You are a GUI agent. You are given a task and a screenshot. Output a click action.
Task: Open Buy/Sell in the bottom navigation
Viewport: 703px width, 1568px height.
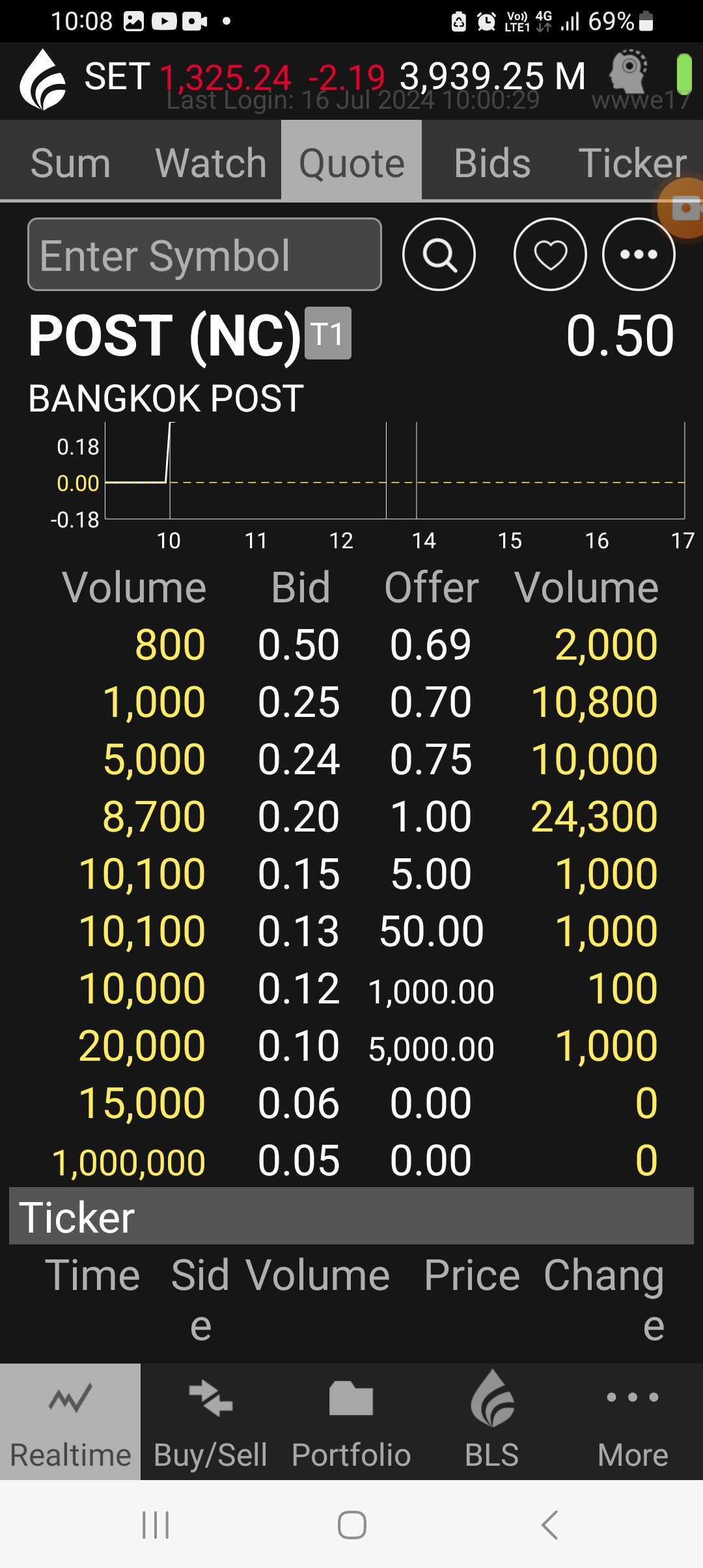tap(211, 1421)
